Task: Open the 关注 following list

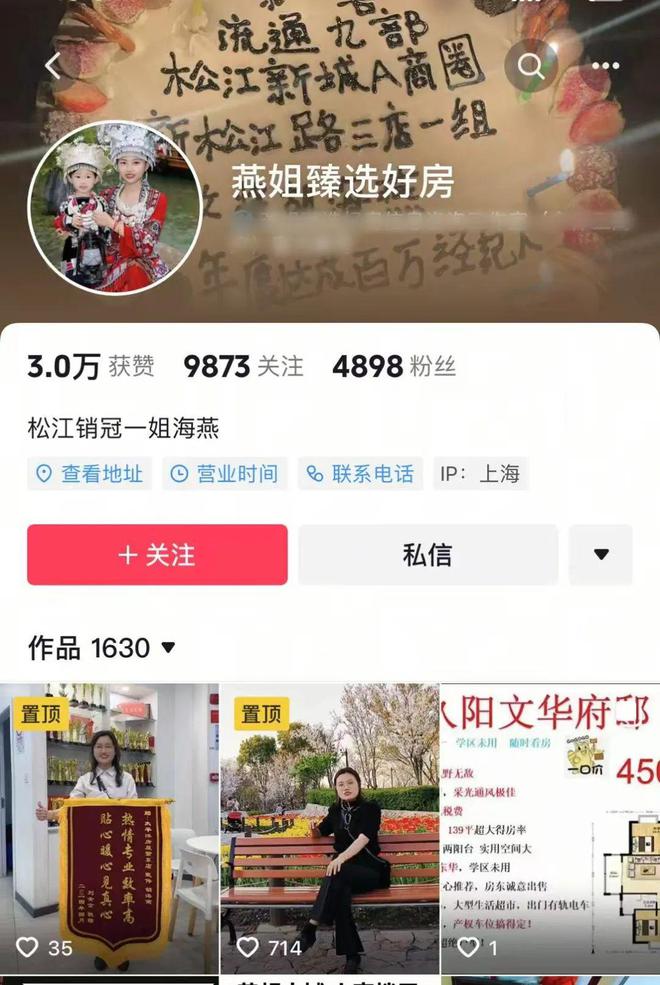Action: coord(243,367)
